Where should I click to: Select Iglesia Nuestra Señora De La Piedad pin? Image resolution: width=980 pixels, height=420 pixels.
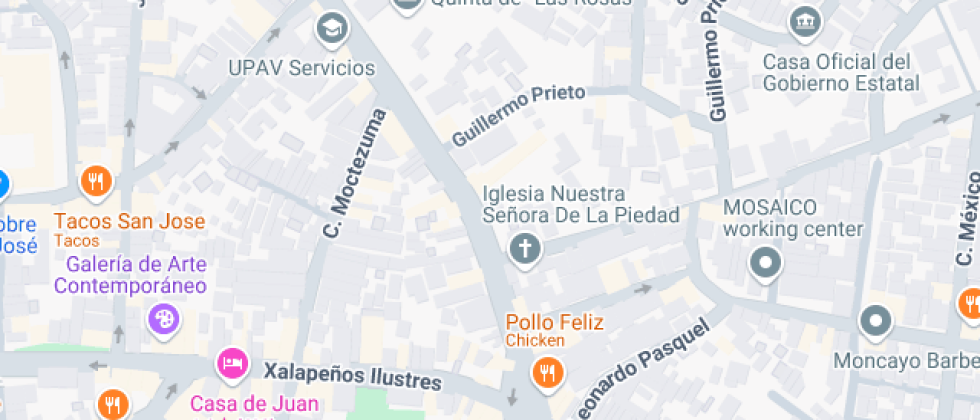tap(523, 249)
